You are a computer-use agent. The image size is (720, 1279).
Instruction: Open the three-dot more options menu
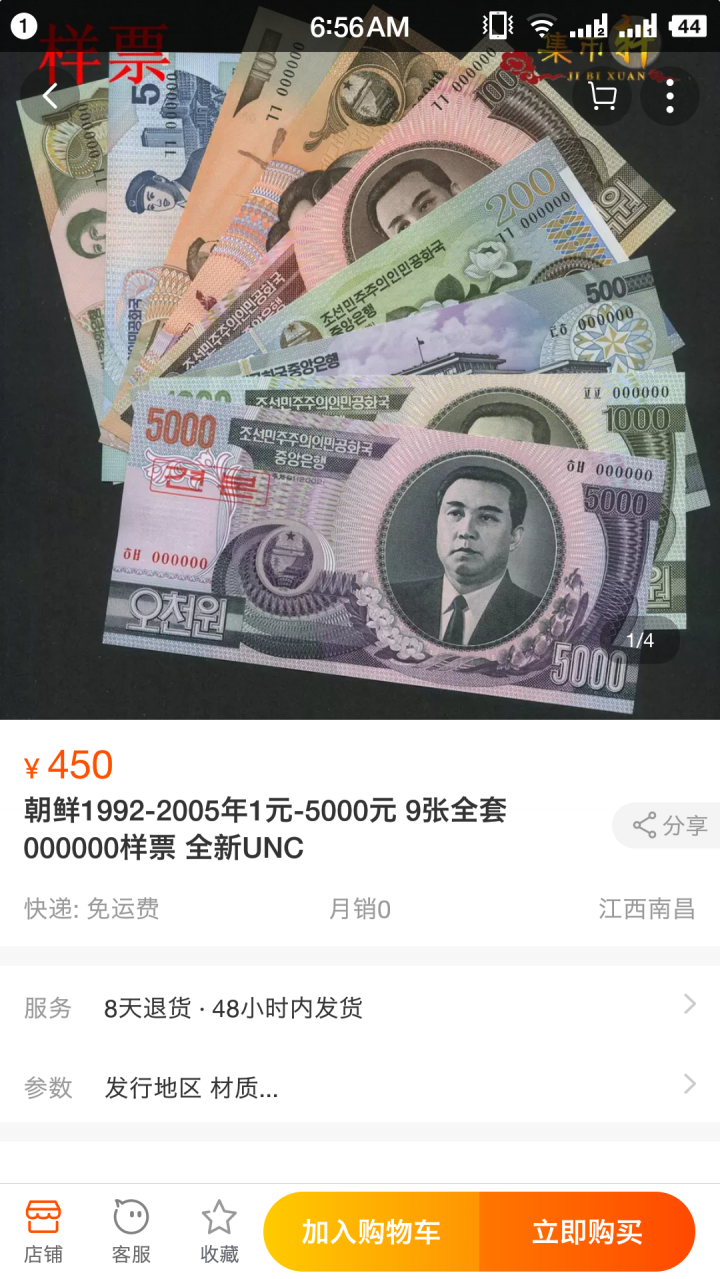[672, 96]
